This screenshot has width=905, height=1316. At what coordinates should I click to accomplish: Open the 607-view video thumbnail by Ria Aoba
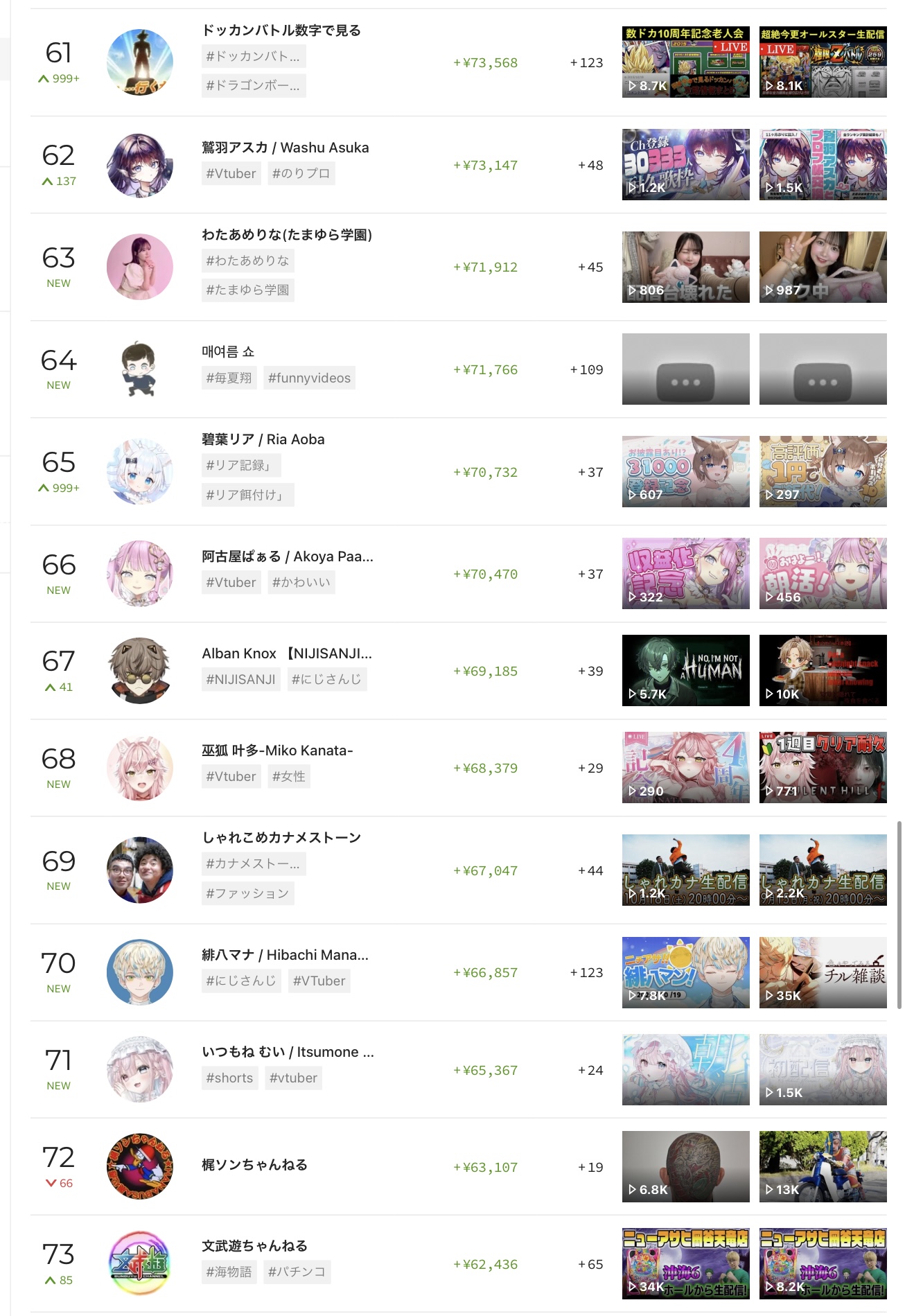click(x=685, y=471)
